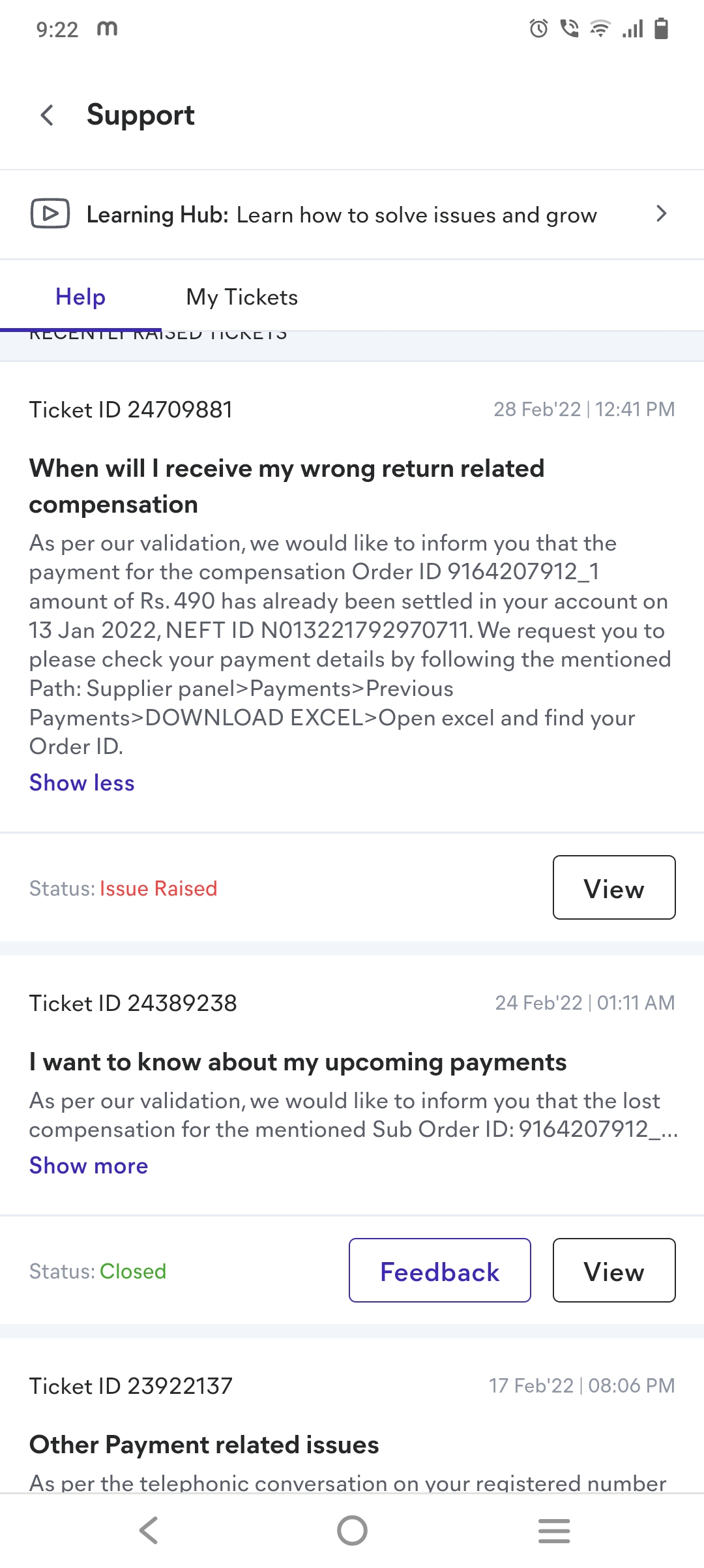Open recent apps from the navigation bar
The image size is (704, 1568).
[x=554, y=1530]
